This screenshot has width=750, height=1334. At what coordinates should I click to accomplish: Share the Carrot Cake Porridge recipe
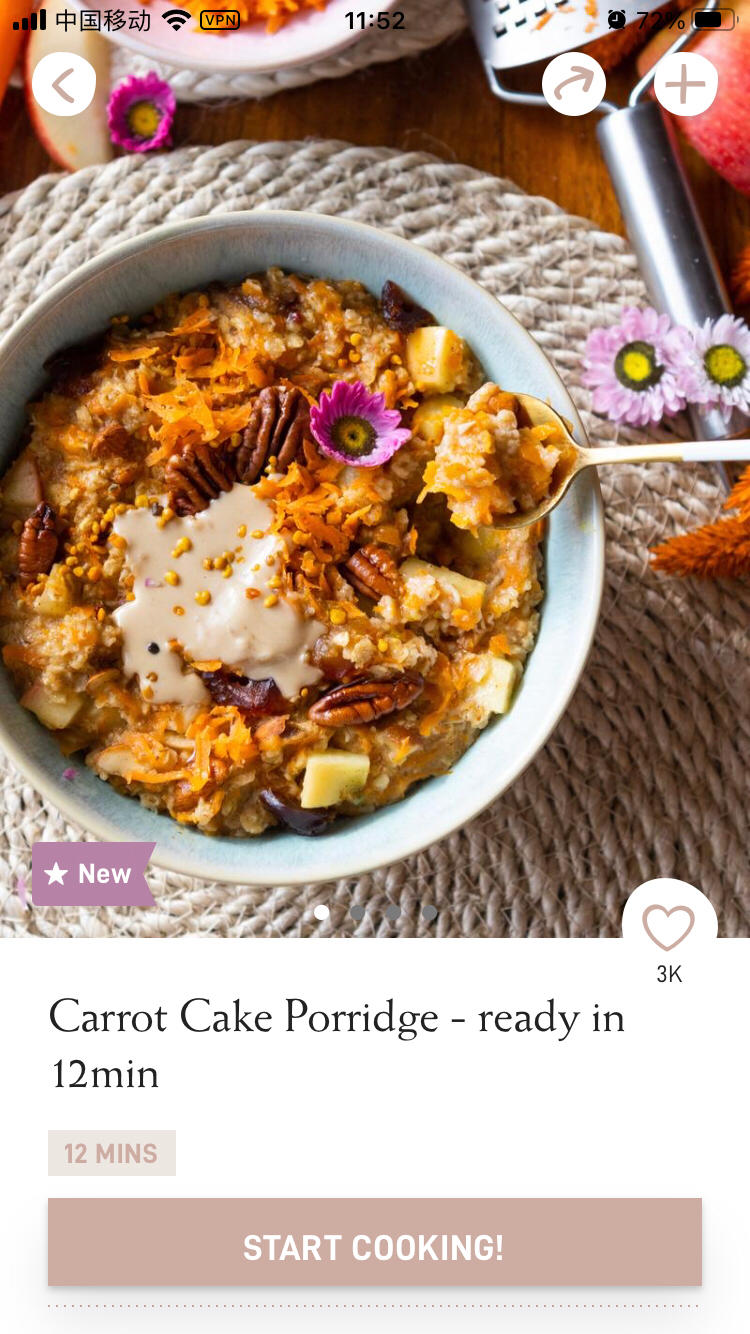click(x=574, y=84)
